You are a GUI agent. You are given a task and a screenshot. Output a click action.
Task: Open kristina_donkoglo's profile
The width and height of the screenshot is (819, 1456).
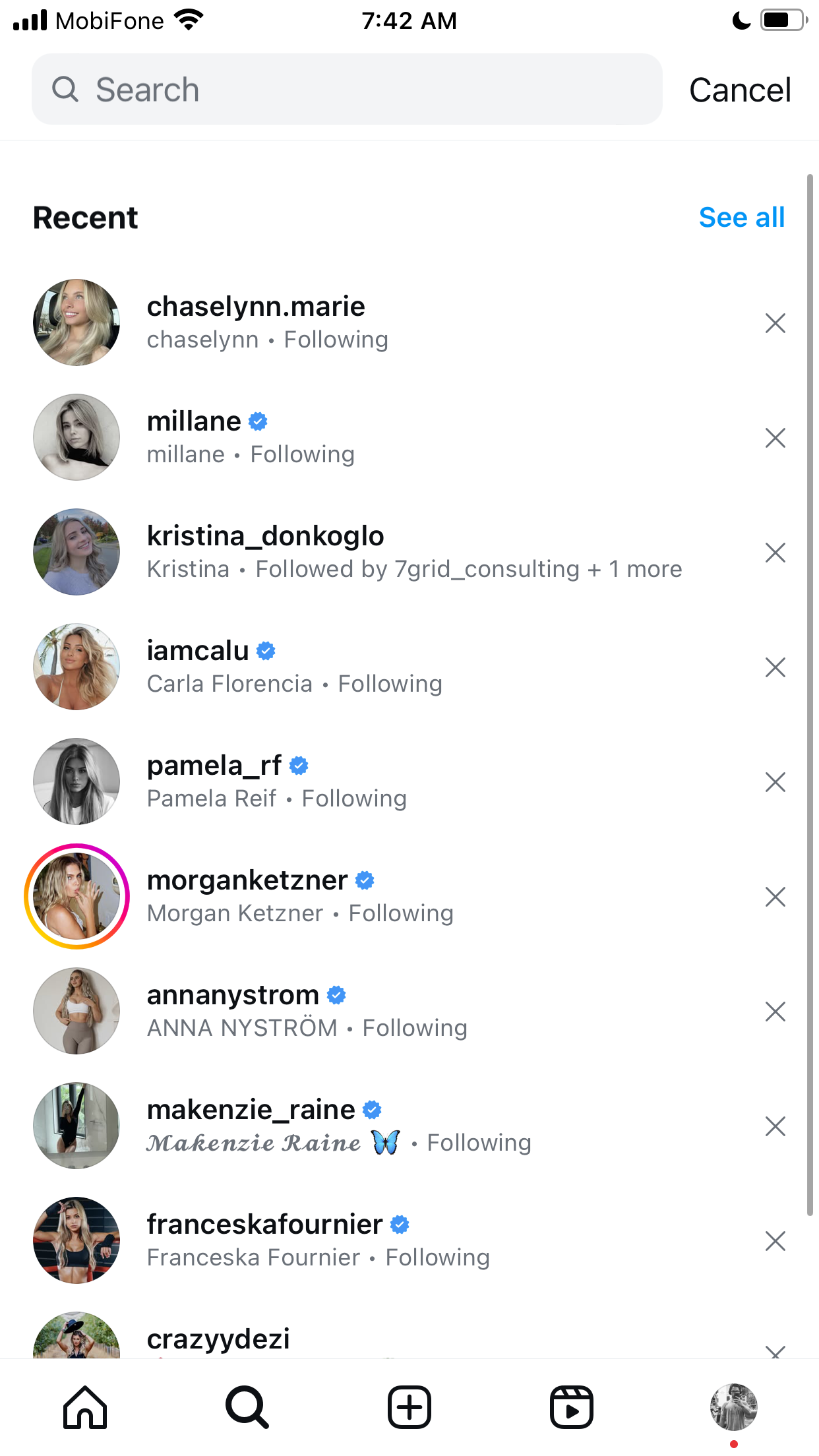coord(396,552)
